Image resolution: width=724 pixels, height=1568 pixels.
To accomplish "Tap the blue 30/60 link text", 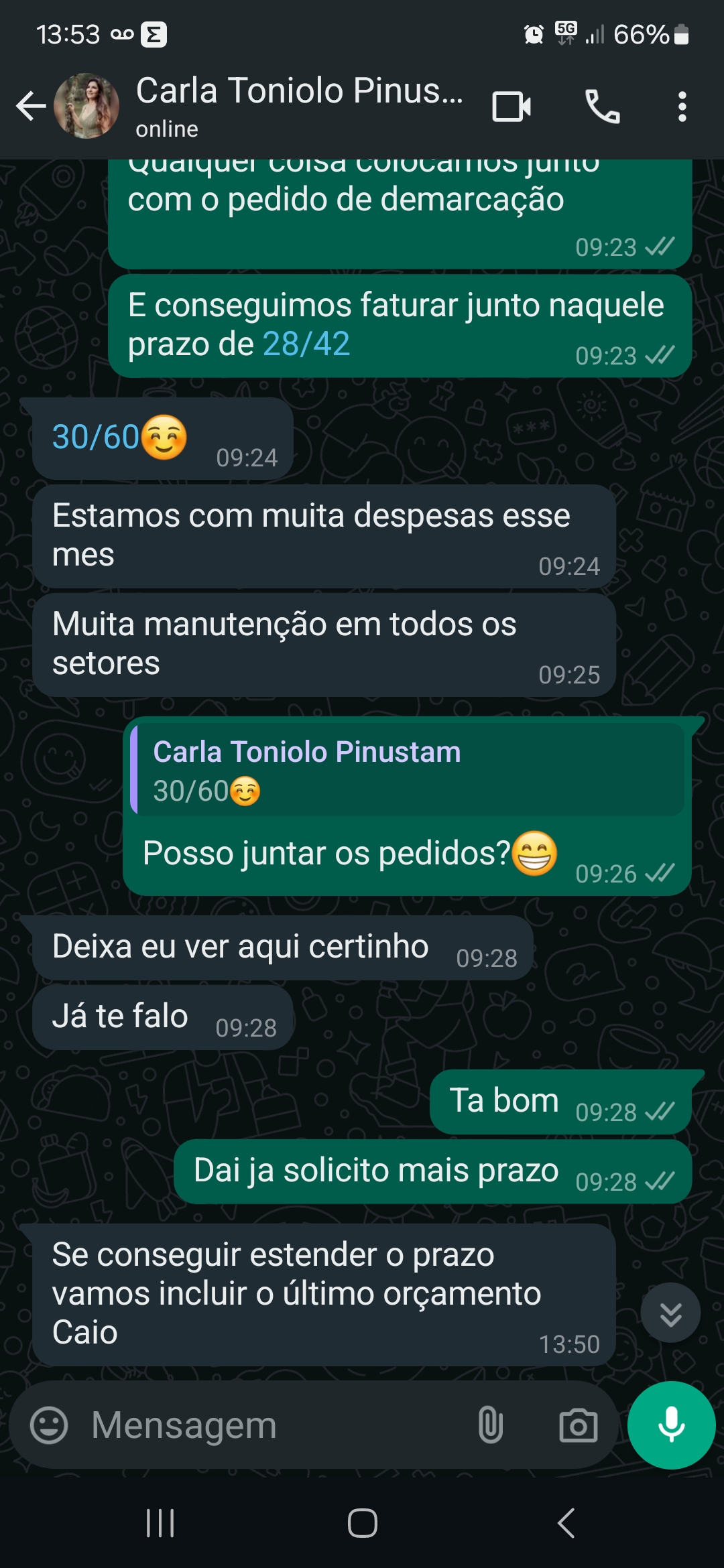I will point(96,438).
